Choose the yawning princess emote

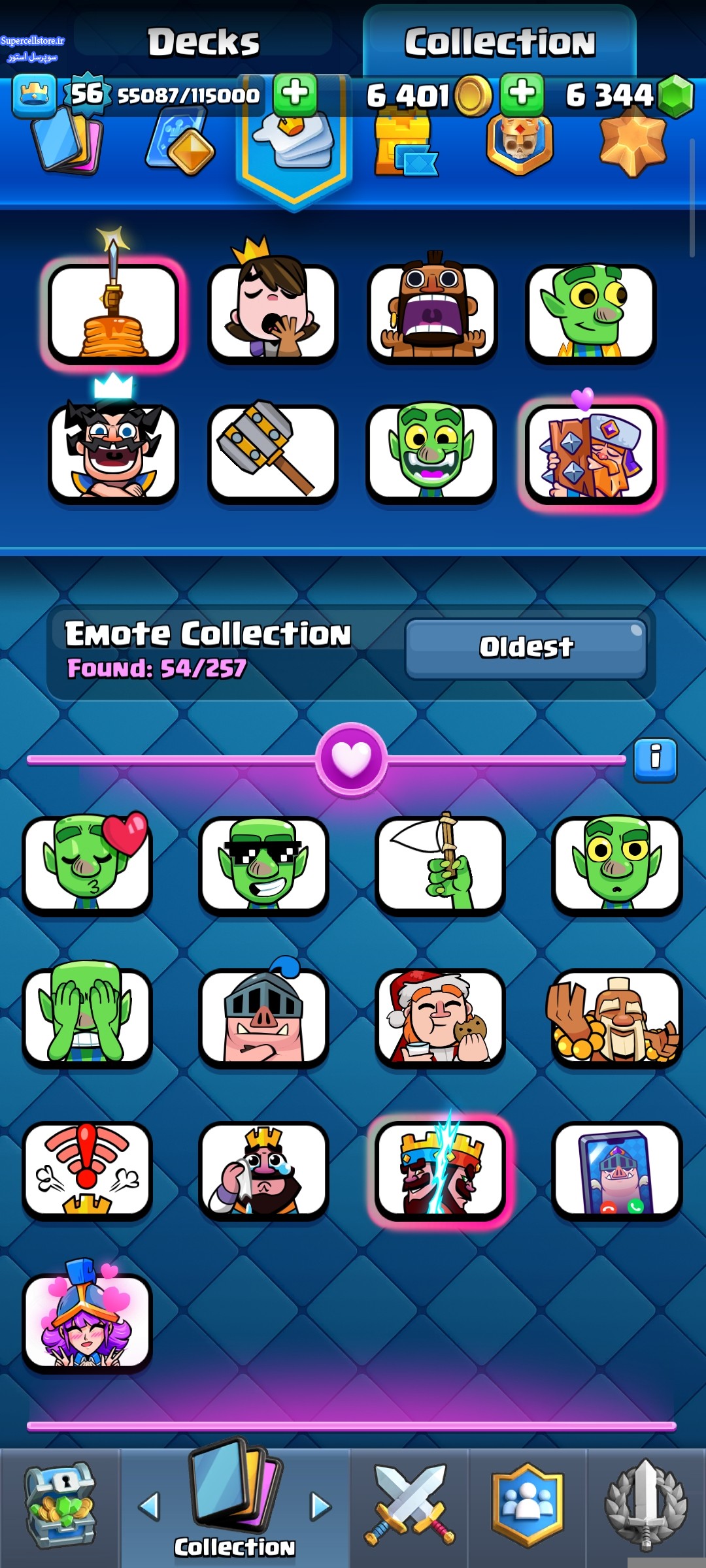(273, 312)
